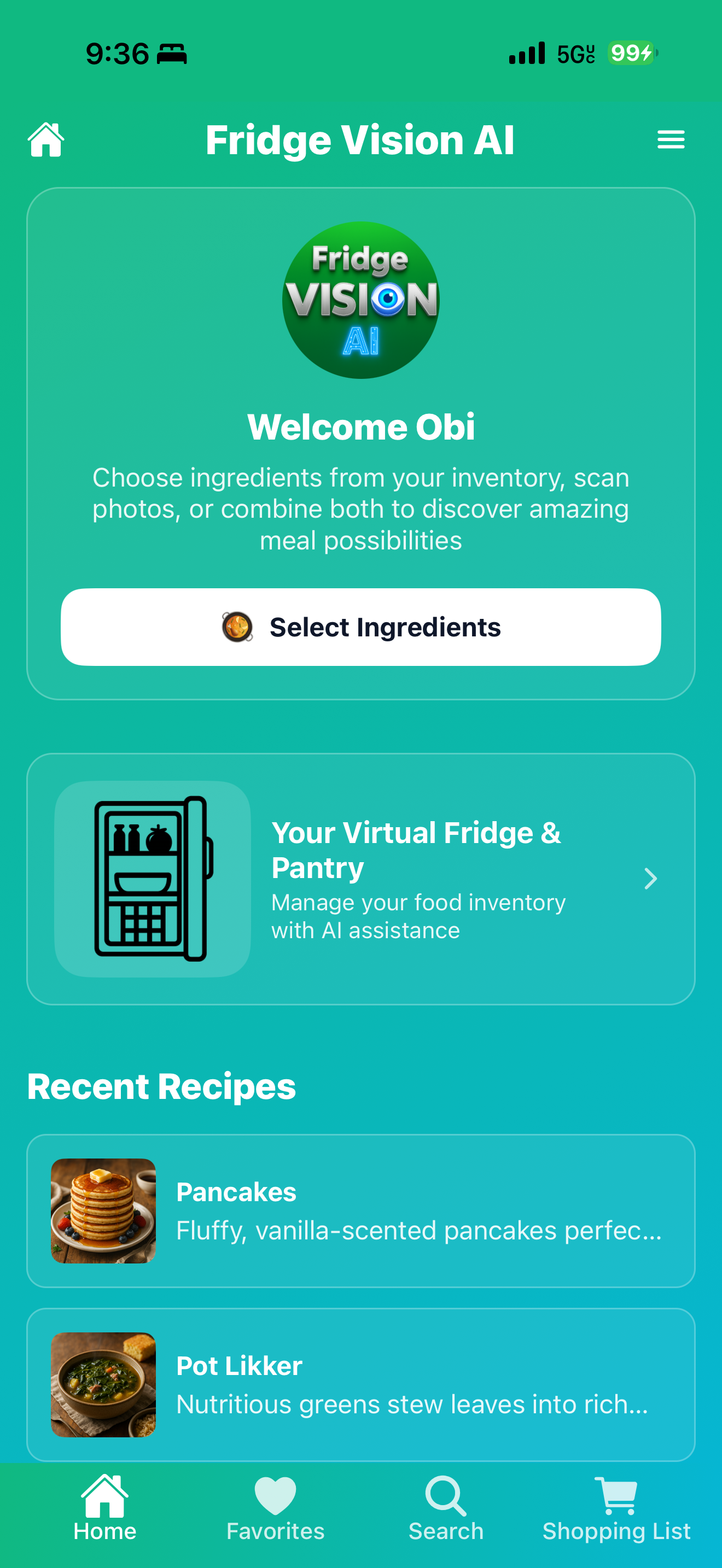Expand the Pancakes recipe description
The image size is (722, 1568).
coord(419,1230)
